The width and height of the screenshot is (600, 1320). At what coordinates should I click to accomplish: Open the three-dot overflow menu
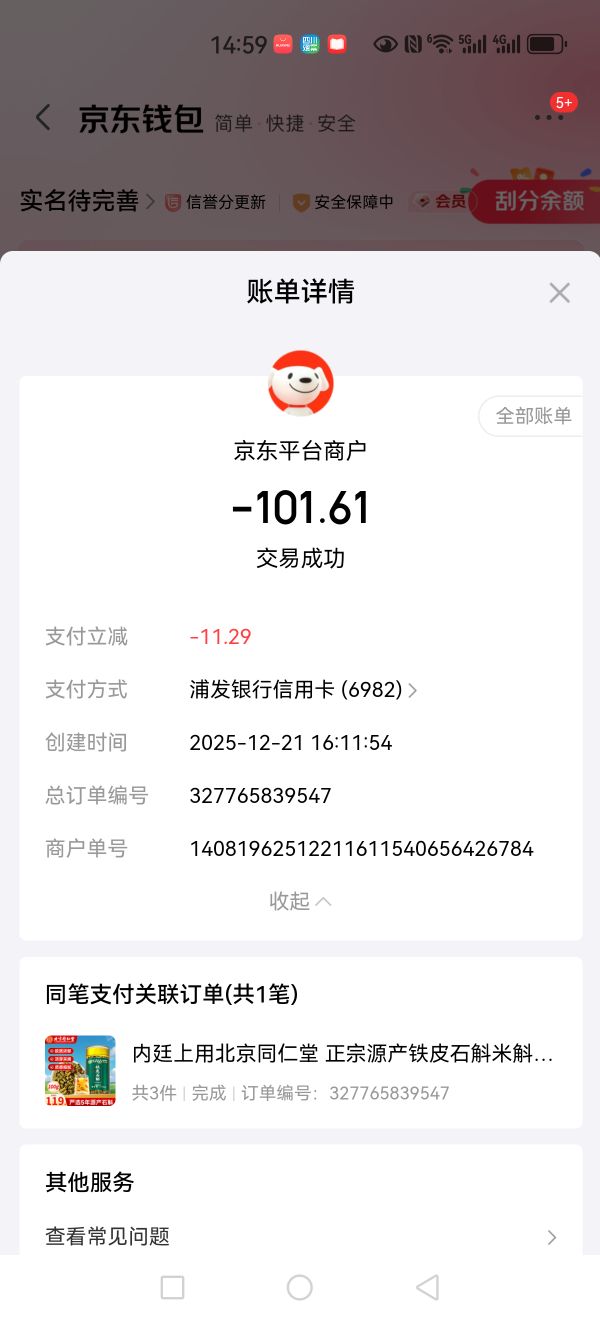pyautogui.click(x=548, y=118)
